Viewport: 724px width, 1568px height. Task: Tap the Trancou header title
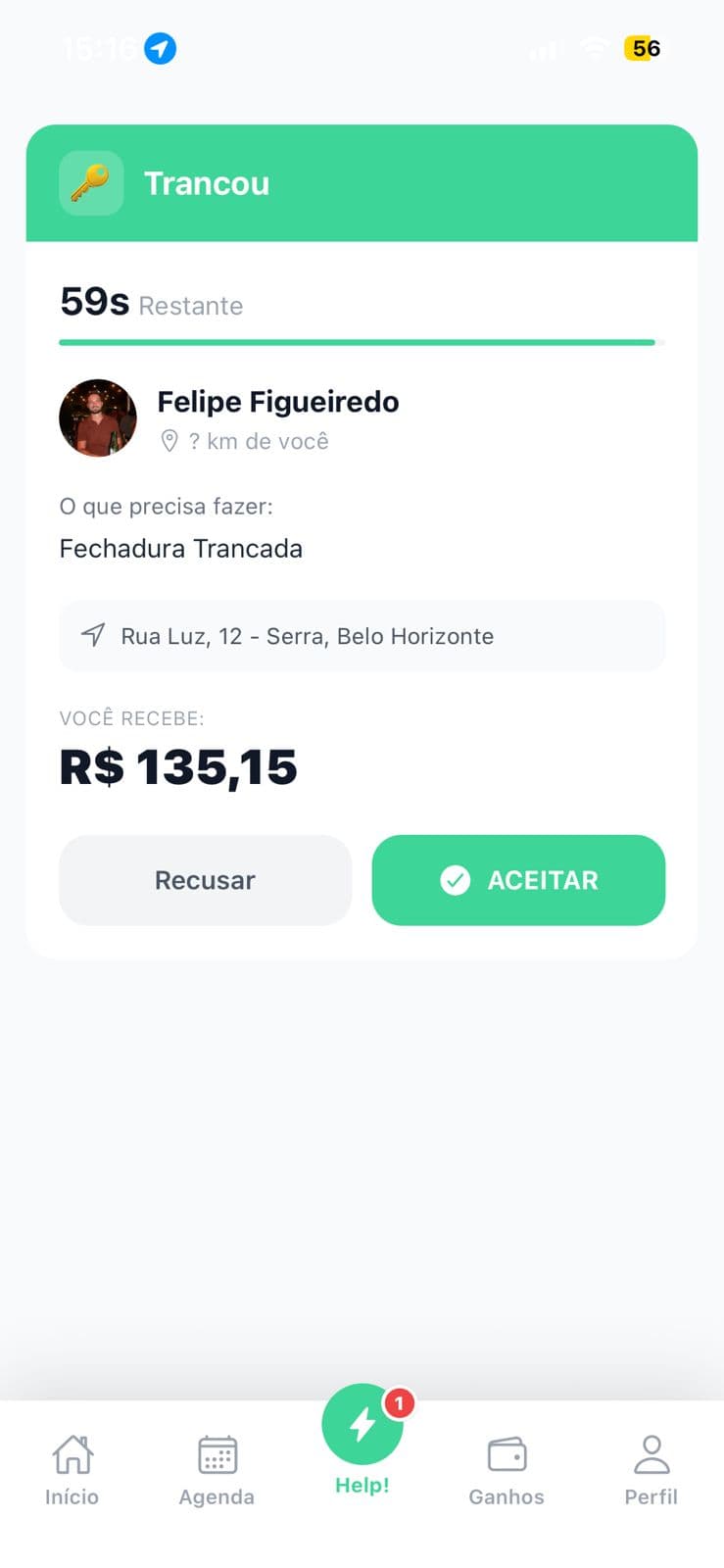click(207, 182)
